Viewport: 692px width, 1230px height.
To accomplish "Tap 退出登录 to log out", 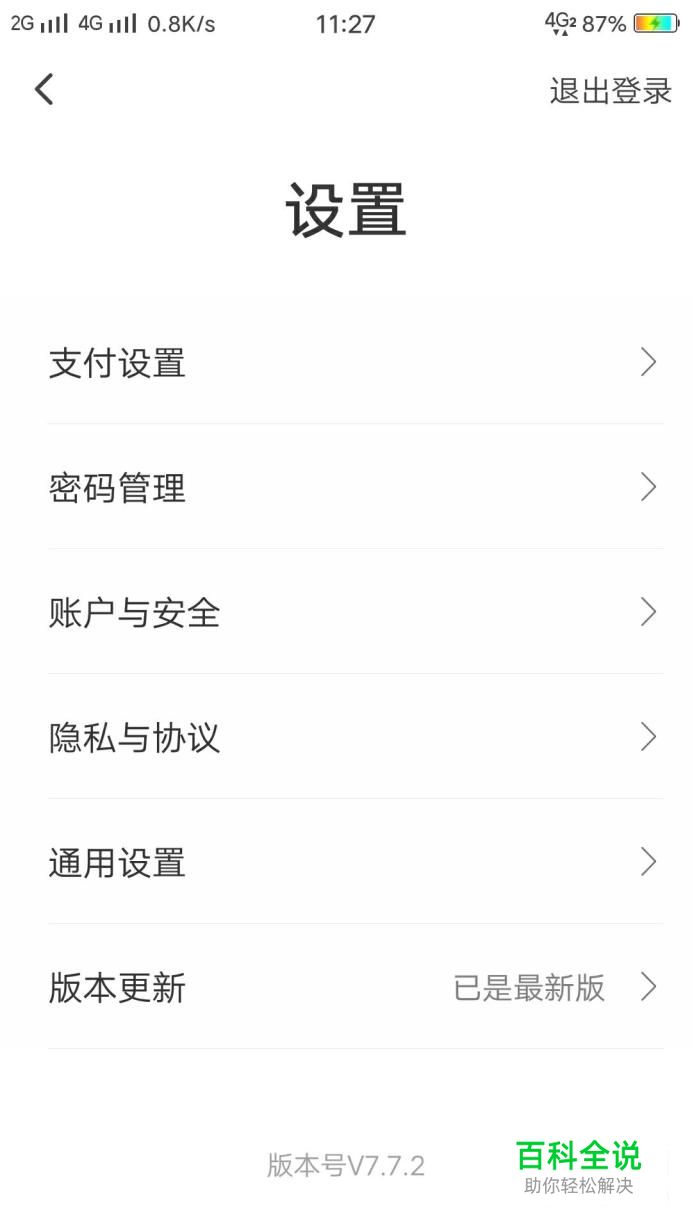I will pyautogui.click(x=610, y=91).
